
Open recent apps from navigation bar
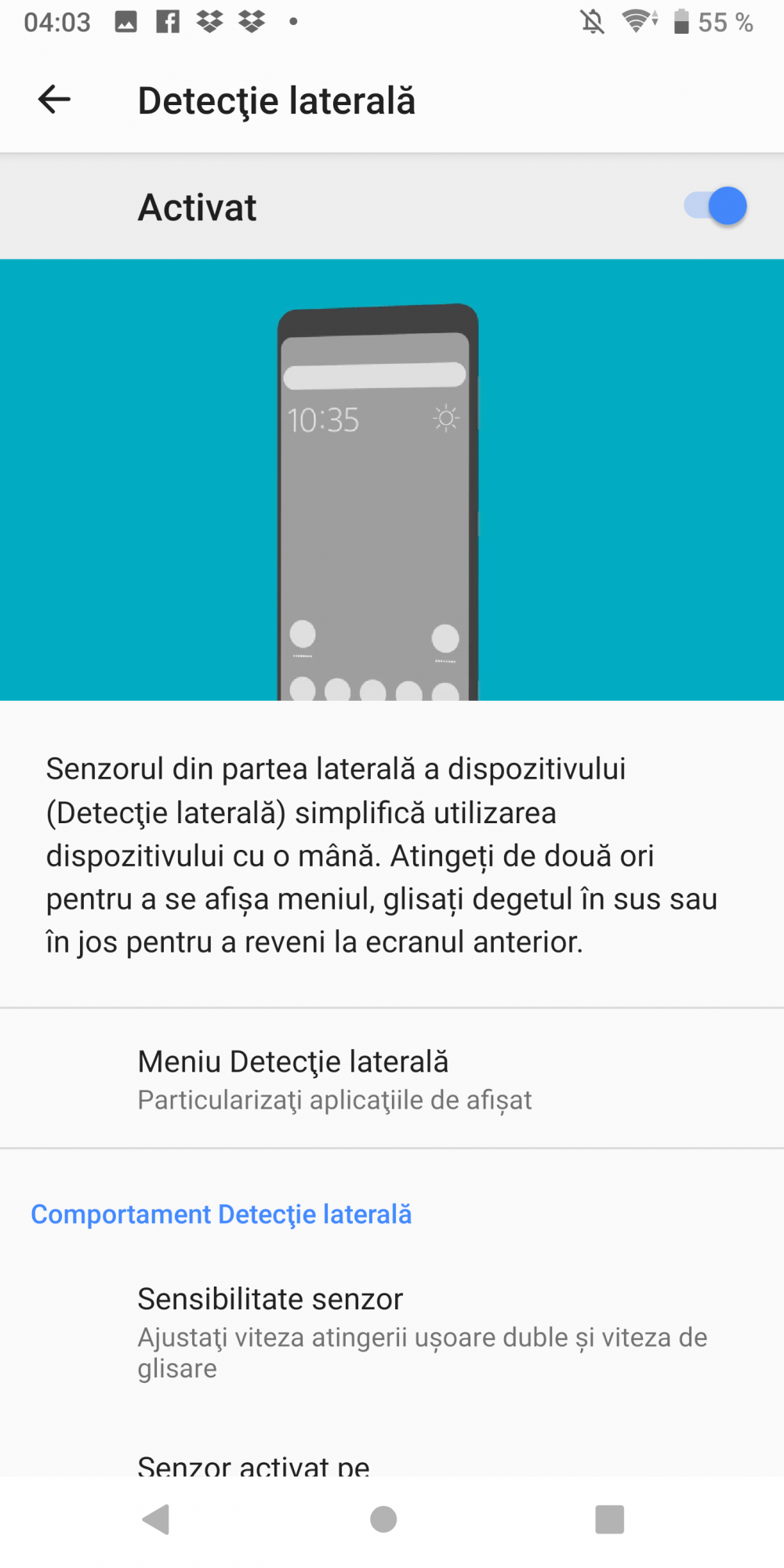(610, 1519)
